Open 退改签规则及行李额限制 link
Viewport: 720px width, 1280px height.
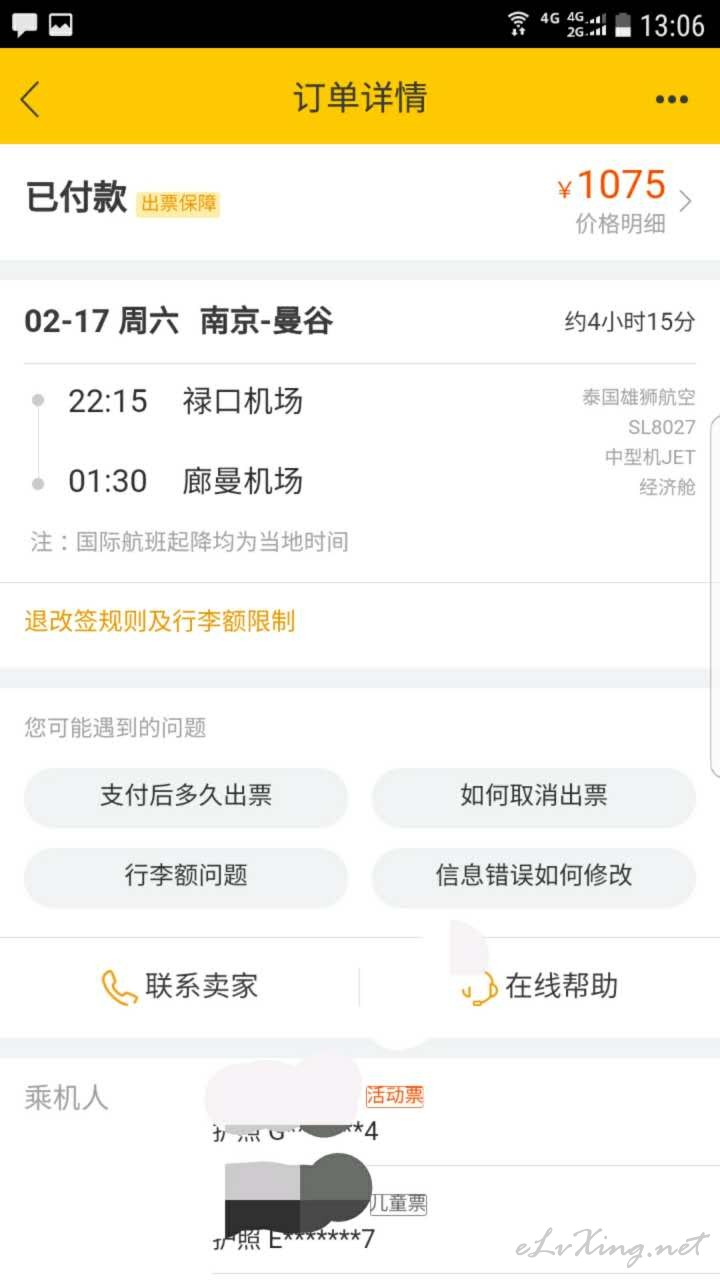160,621
